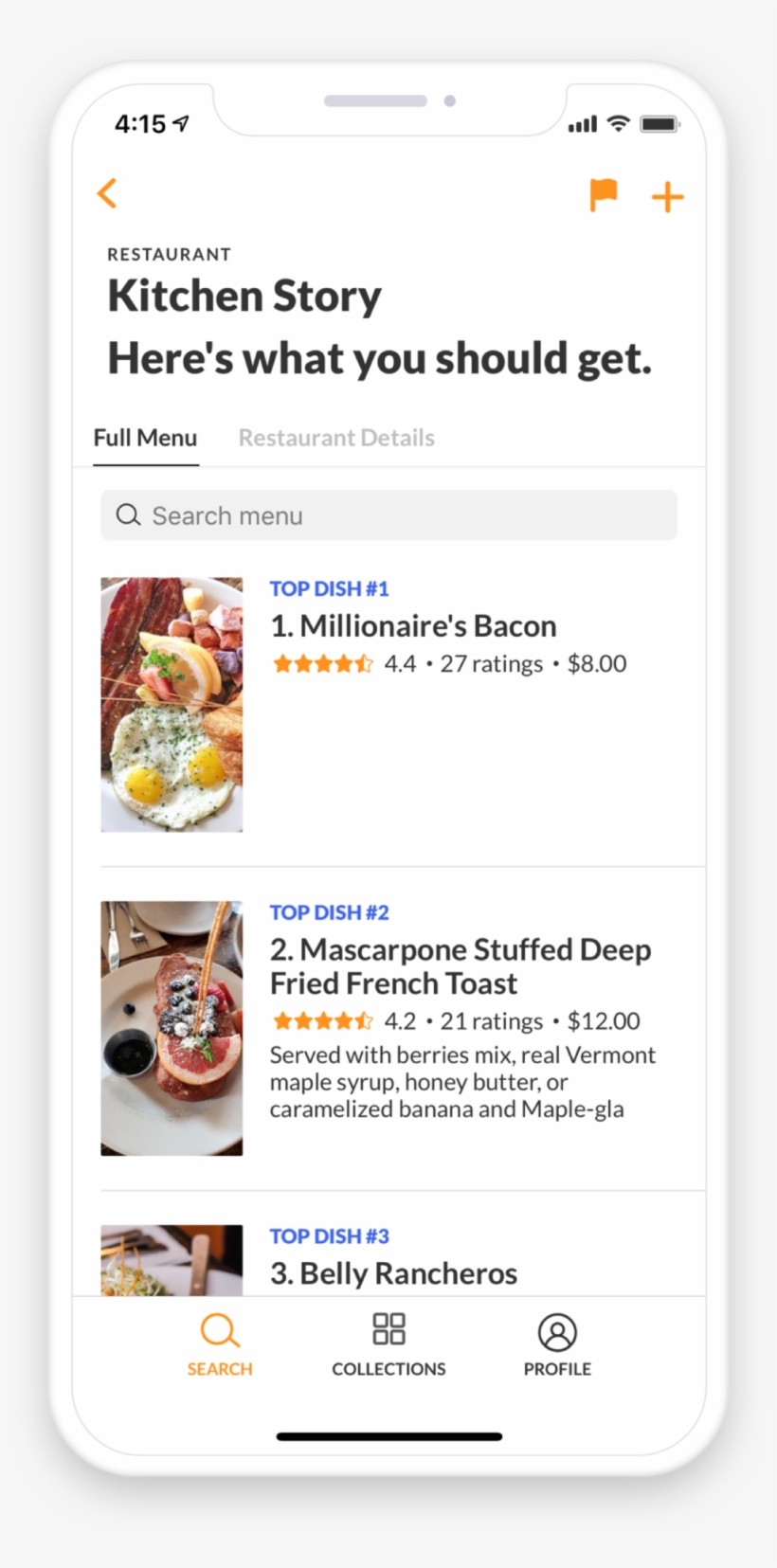Tap the Search menu field
The height and width of the screenshot is (1568, 777).
[x=388, y=515]
